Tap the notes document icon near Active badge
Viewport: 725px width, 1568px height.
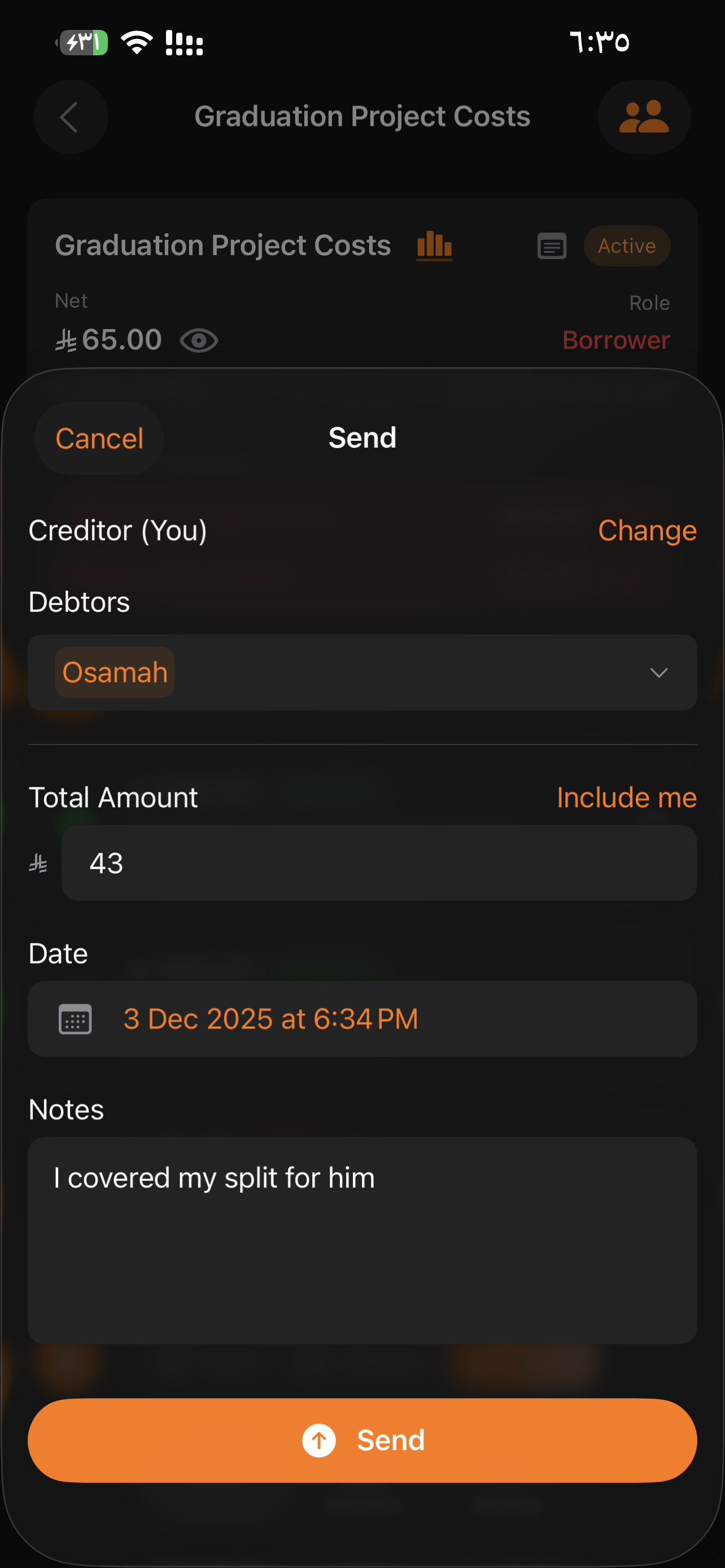point(551,246)
